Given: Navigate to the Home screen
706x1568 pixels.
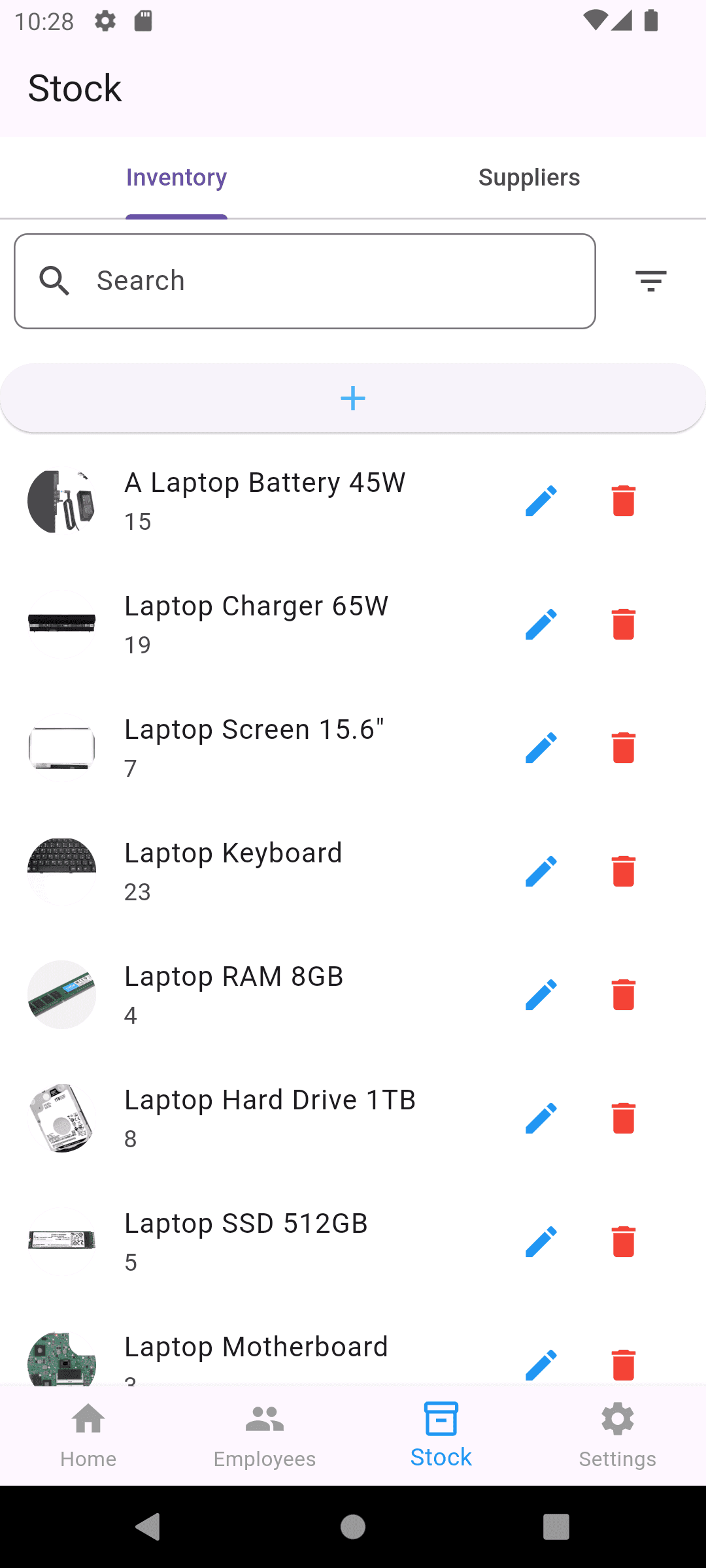Looking at the screenshot, I should [88, 1434].
